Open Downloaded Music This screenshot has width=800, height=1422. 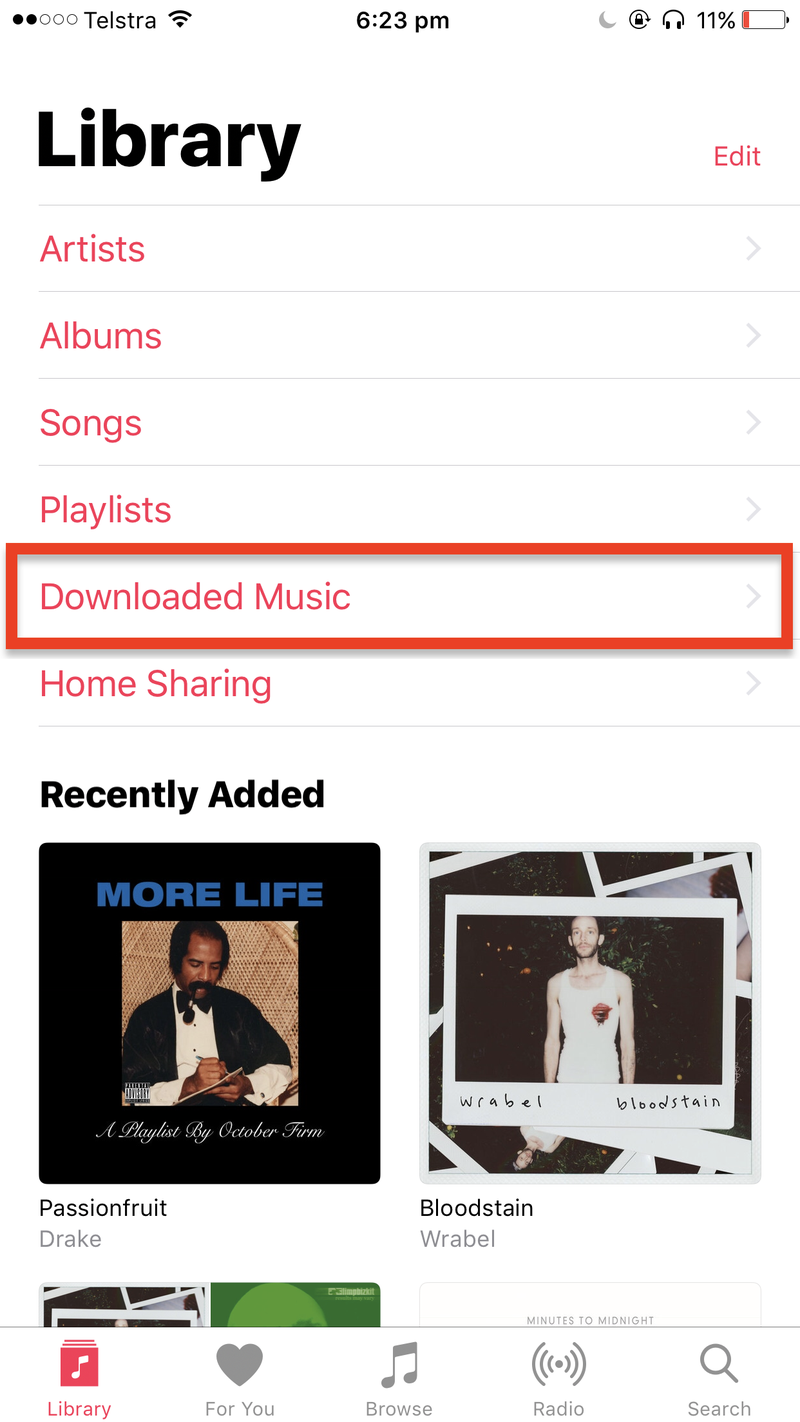click(400, 597)
